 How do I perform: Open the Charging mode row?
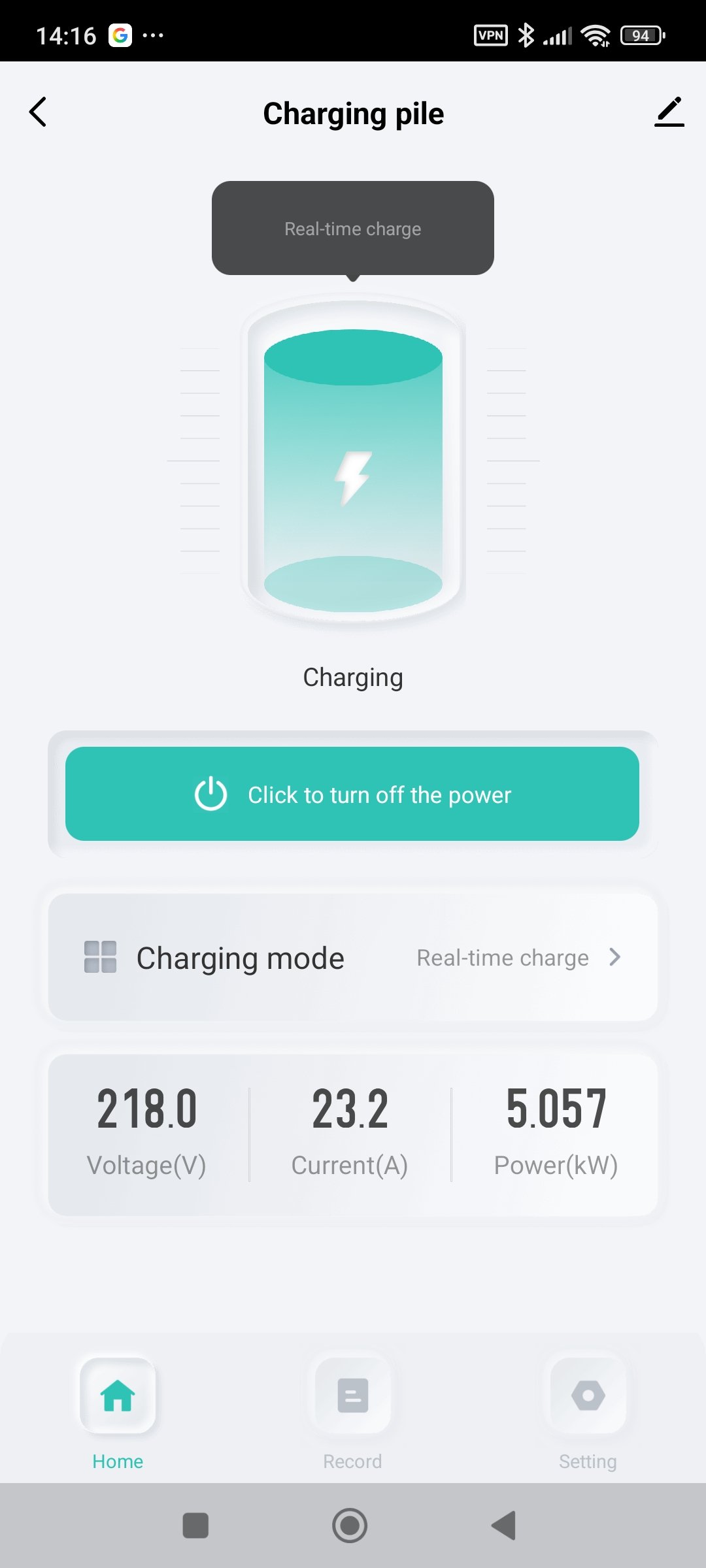pos(353,958)
